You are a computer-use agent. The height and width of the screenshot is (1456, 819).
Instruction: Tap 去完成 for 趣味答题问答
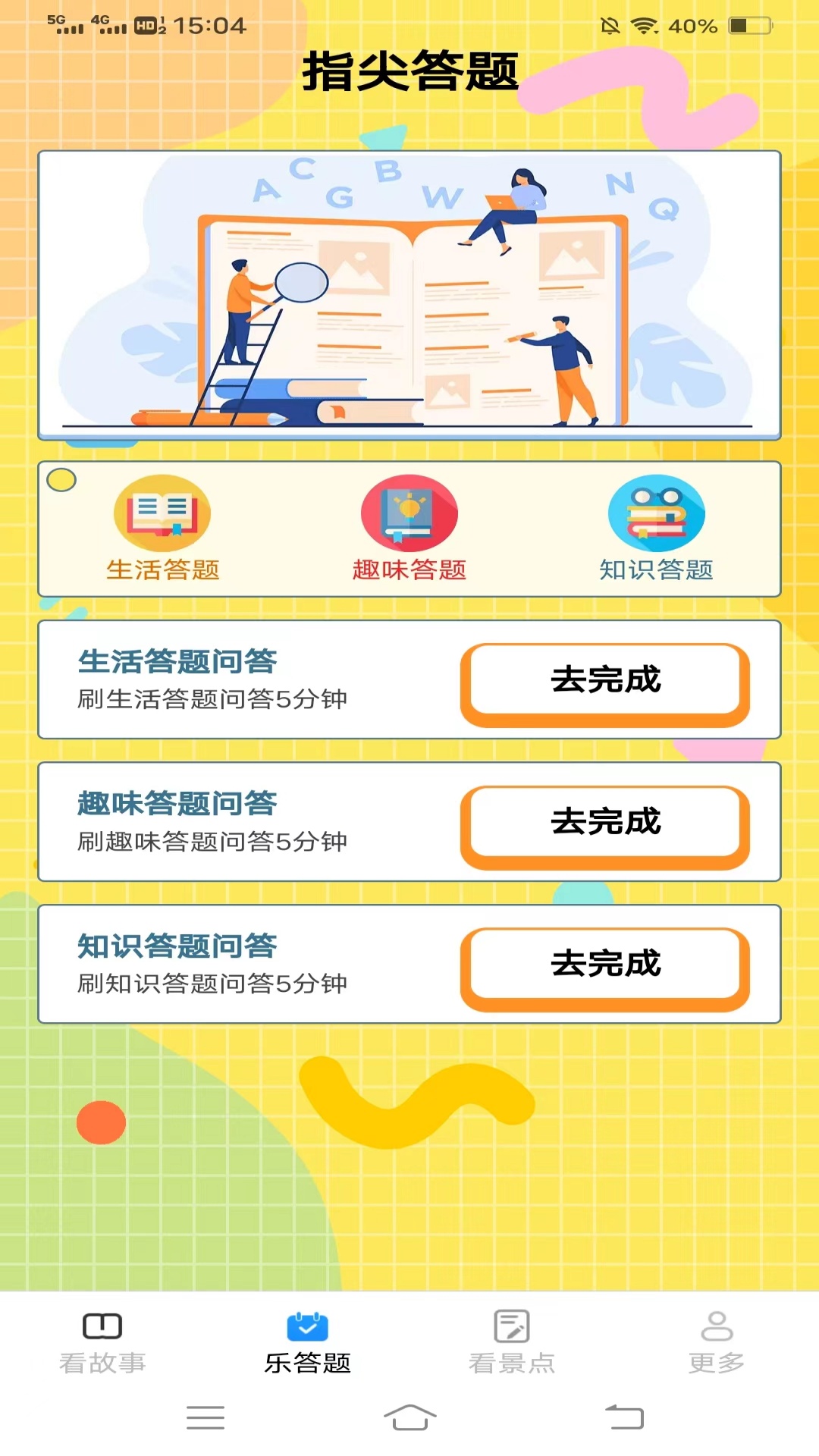tap(605, 822)
